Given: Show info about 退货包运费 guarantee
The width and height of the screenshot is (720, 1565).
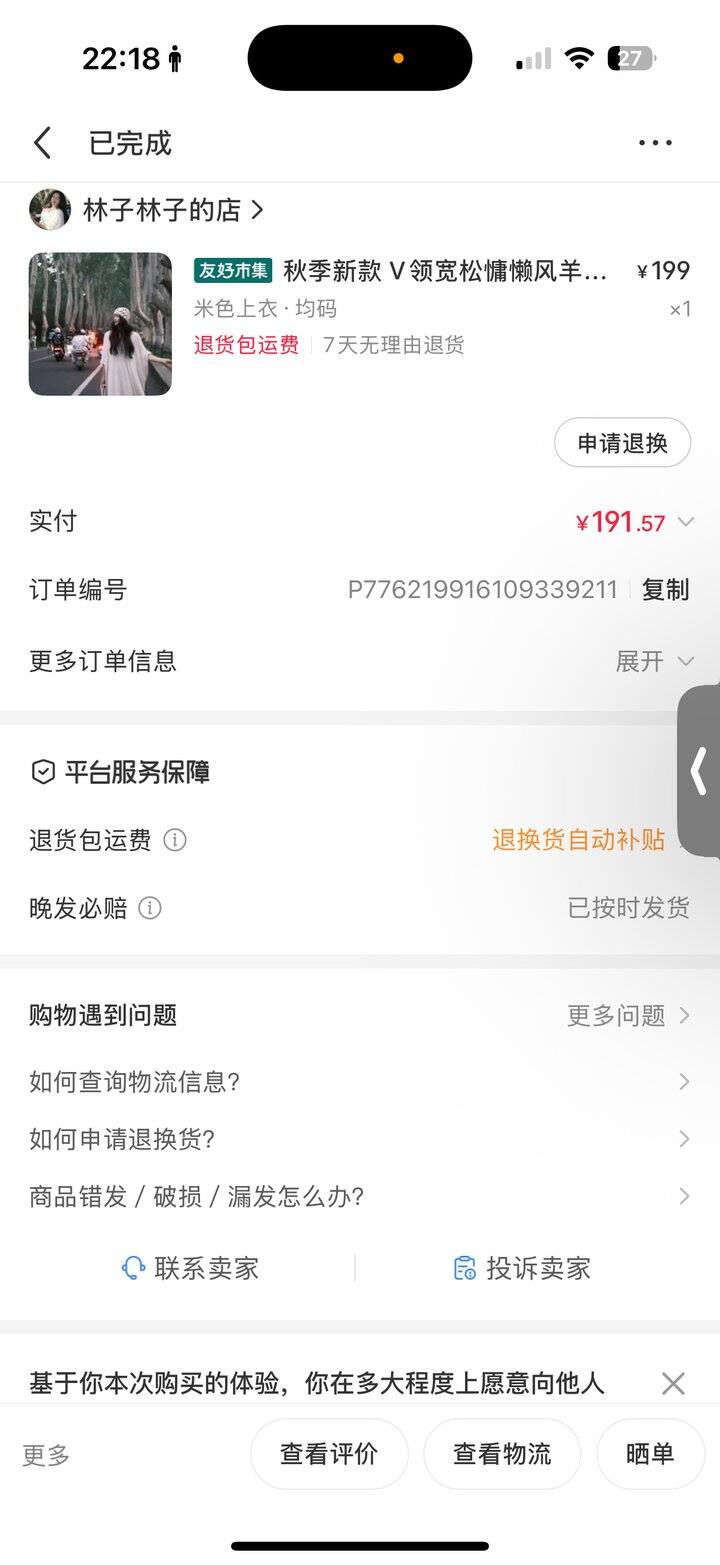Looking at the screenshot, I should pyautogui.click(x=175, y=840).
